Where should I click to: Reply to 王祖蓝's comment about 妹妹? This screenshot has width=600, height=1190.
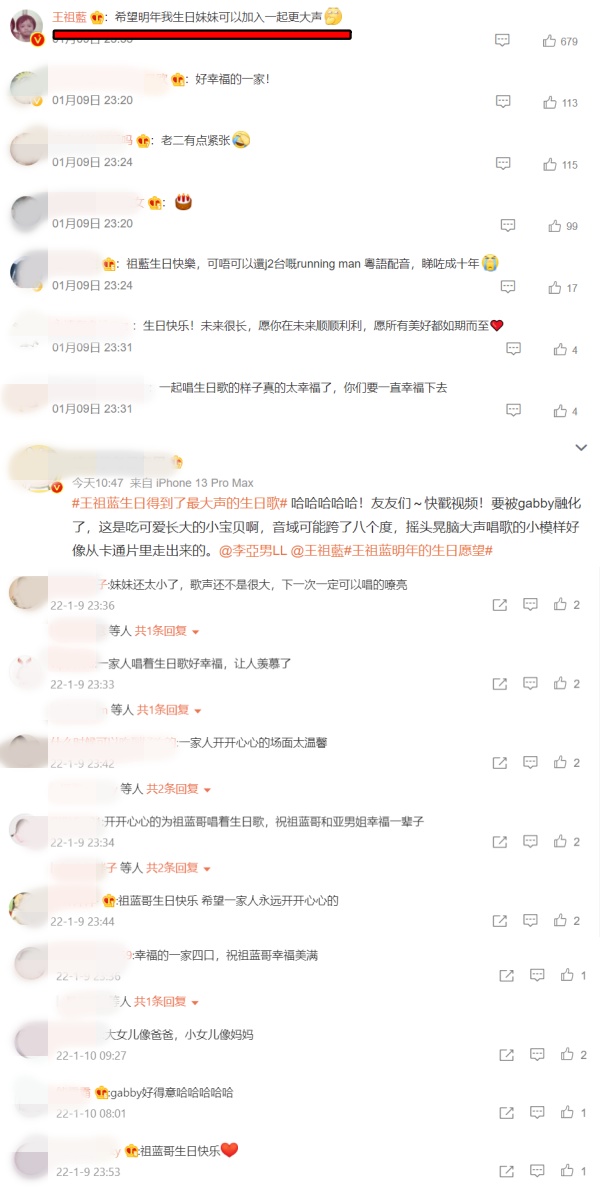click(503, 41)
